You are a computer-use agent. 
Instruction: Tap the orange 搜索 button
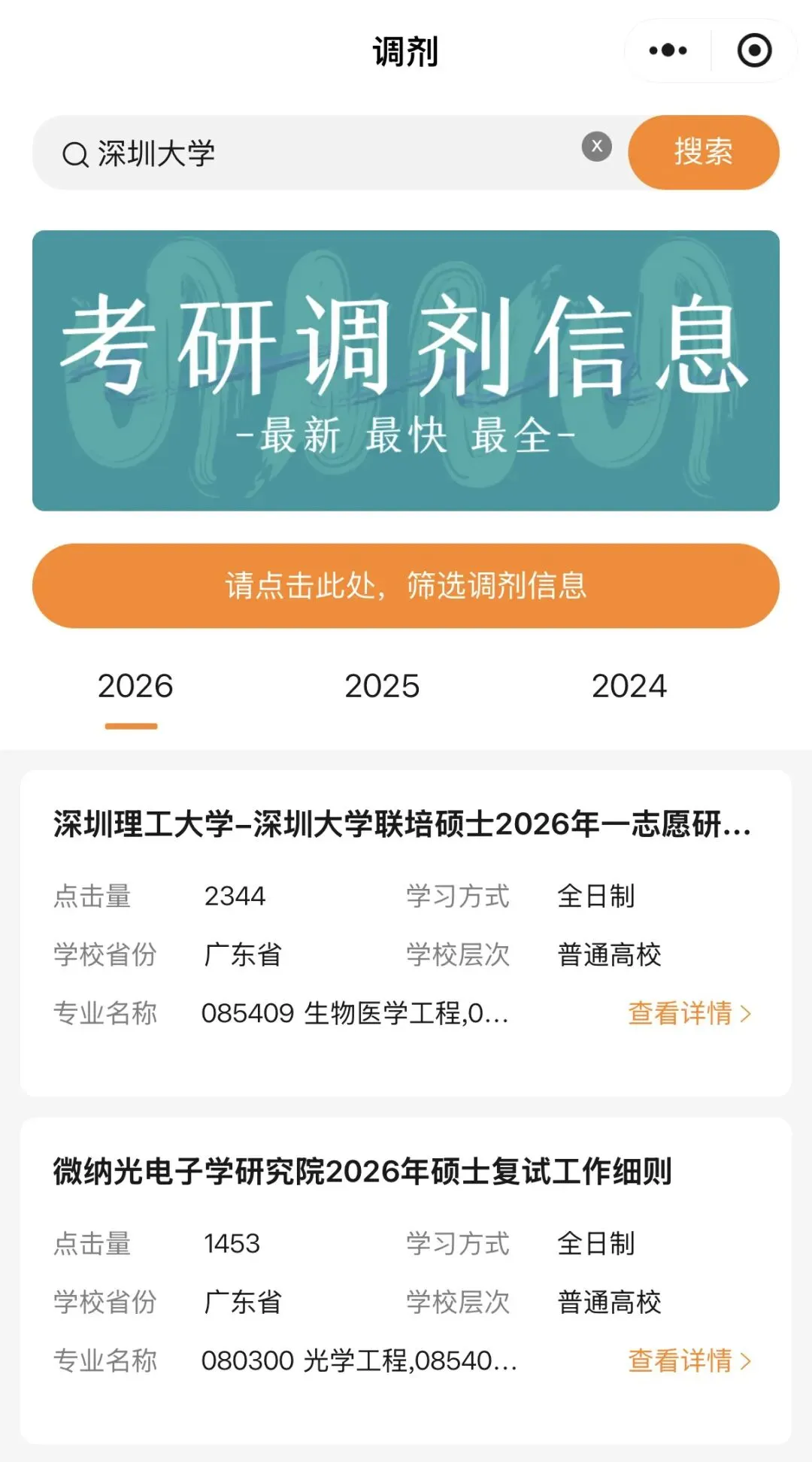(x=704, y=152)
